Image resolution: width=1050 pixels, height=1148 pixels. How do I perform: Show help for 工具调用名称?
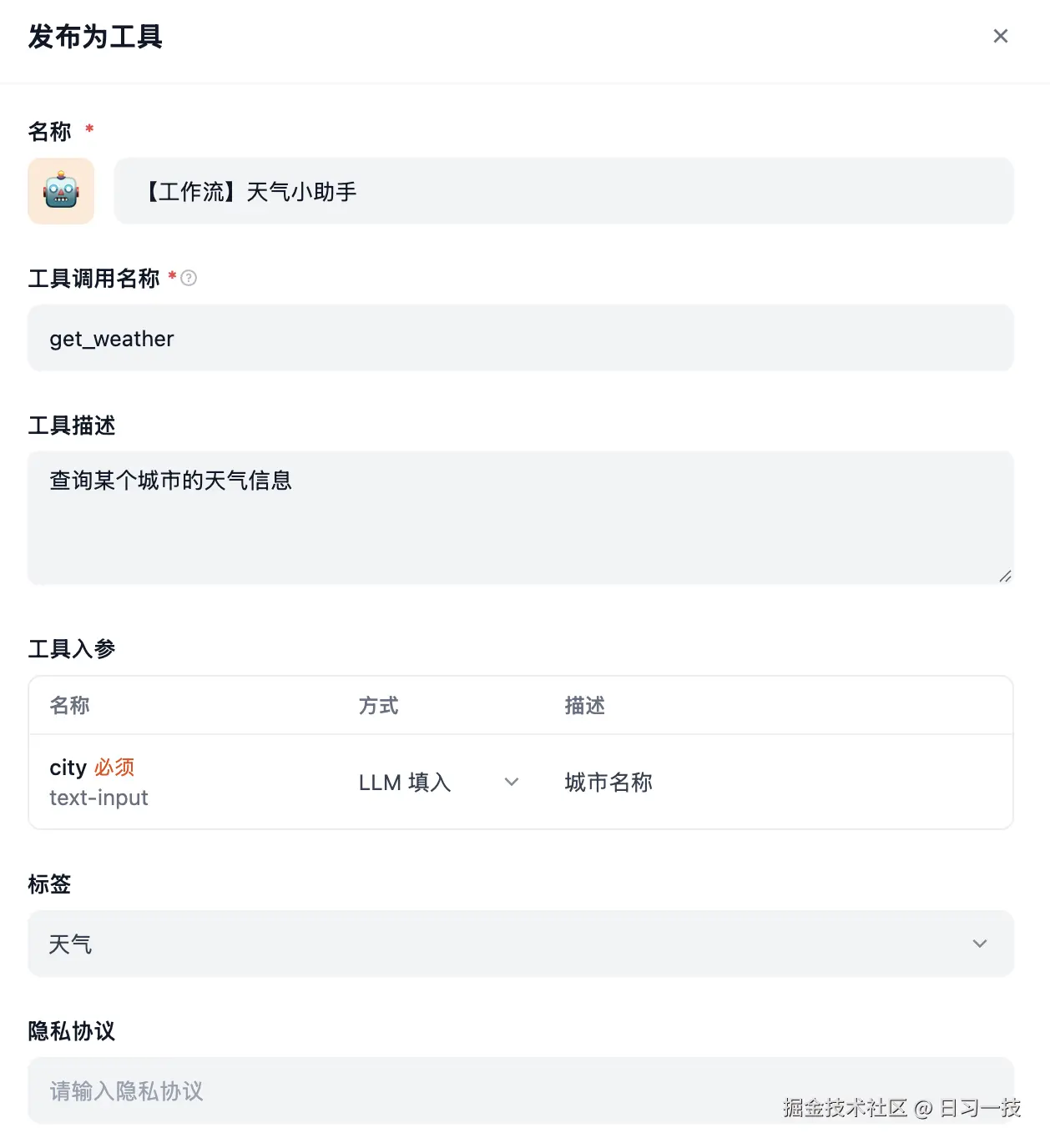189,278
